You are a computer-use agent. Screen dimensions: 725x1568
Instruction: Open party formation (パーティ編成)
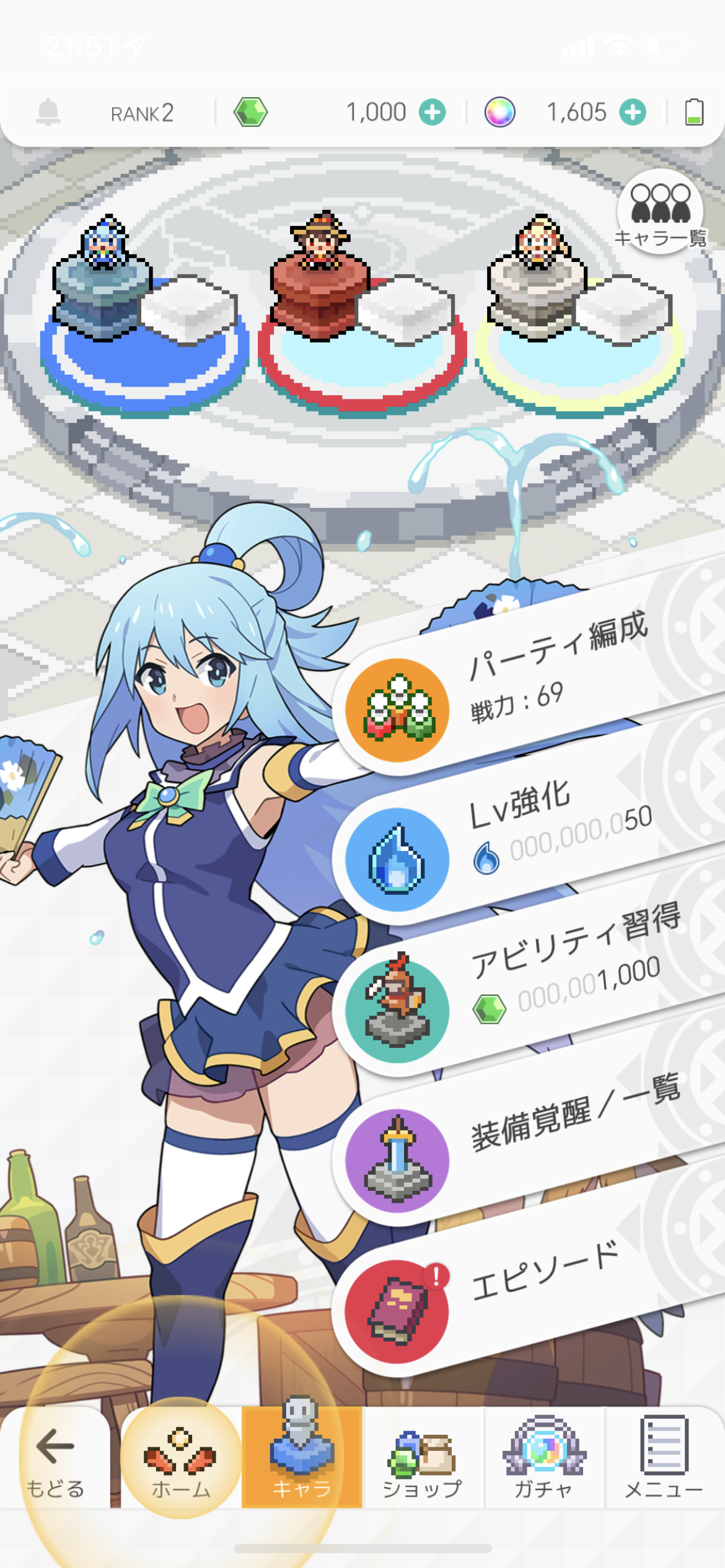[527, 687]
